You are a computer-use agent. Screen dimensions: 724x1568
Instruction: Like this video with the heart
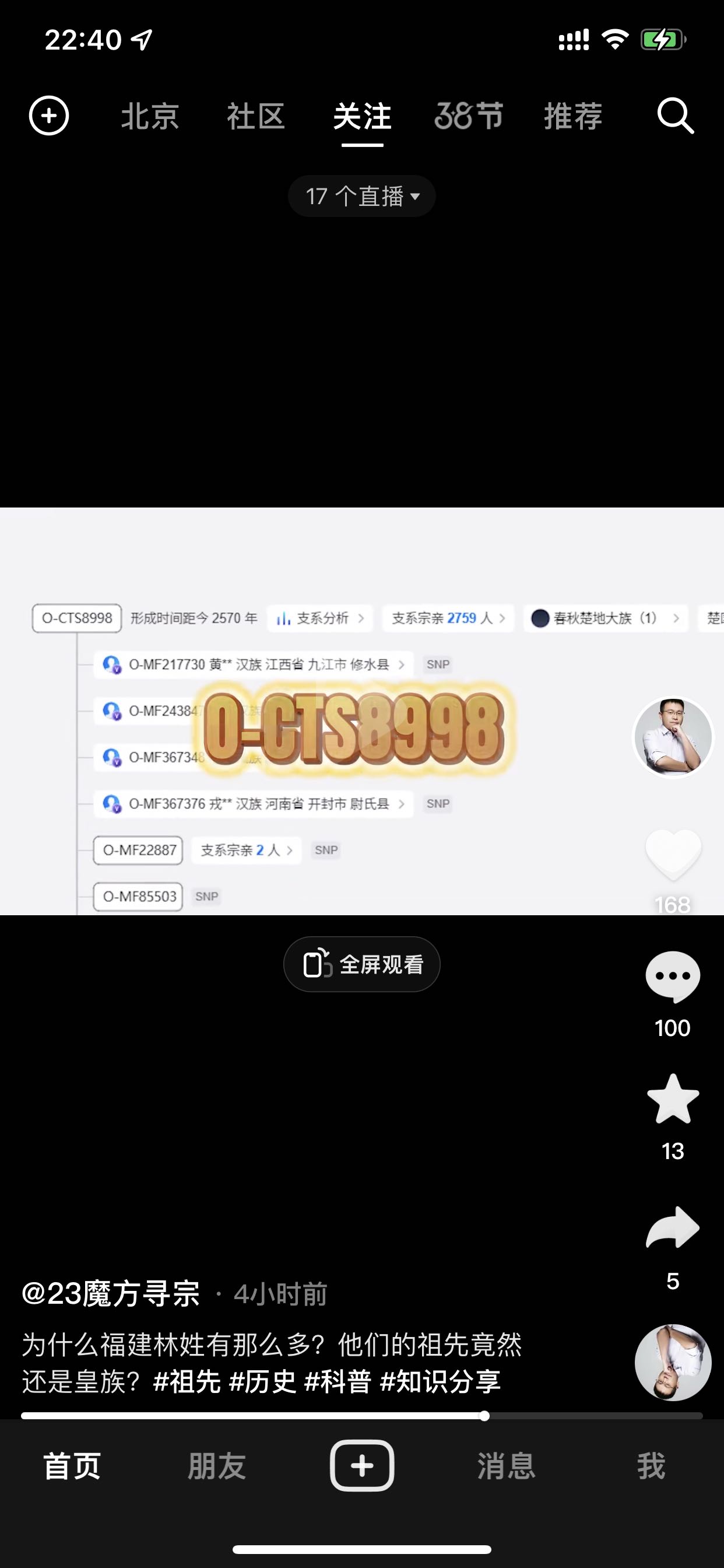click(x=672, y=853)
